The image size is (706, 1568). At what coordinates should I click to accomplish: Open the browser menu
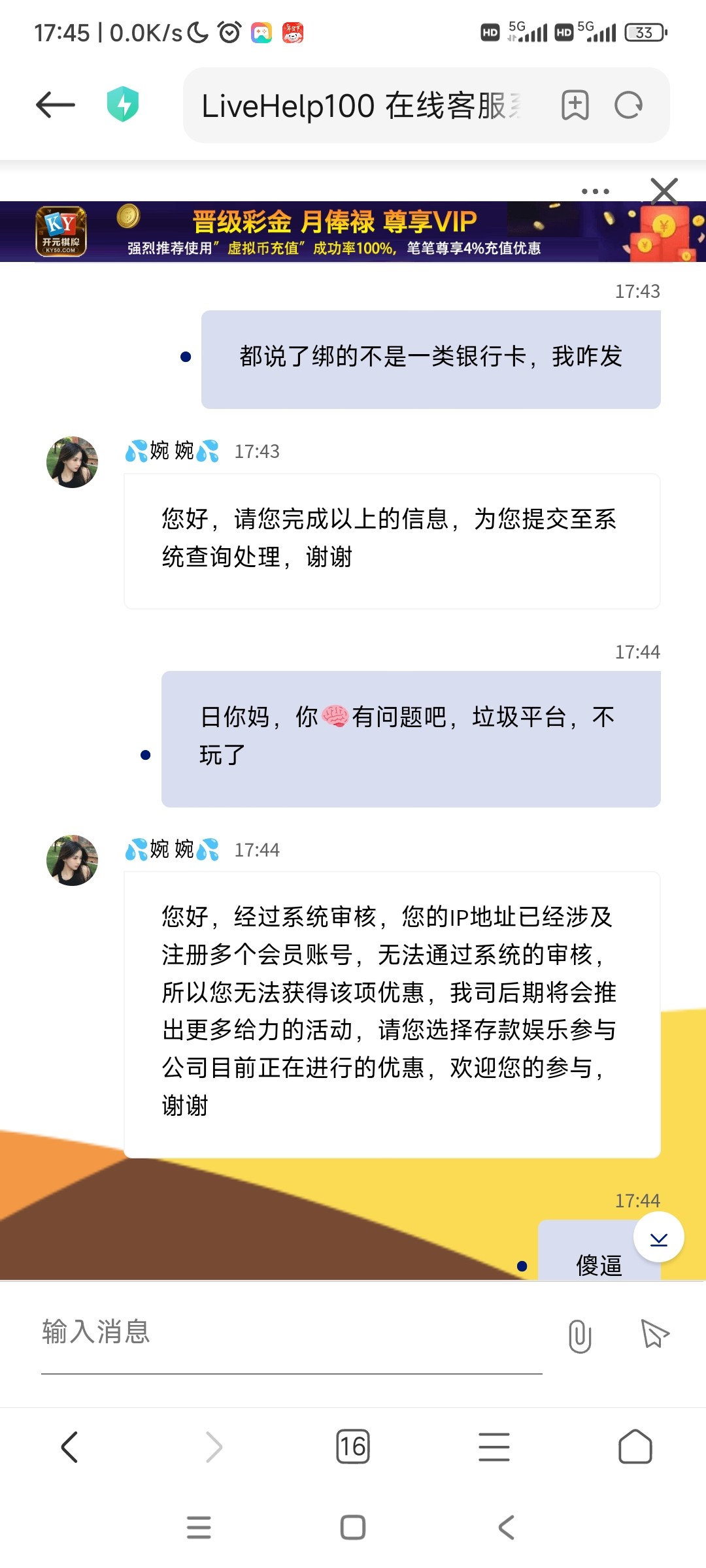point(494,1446)
